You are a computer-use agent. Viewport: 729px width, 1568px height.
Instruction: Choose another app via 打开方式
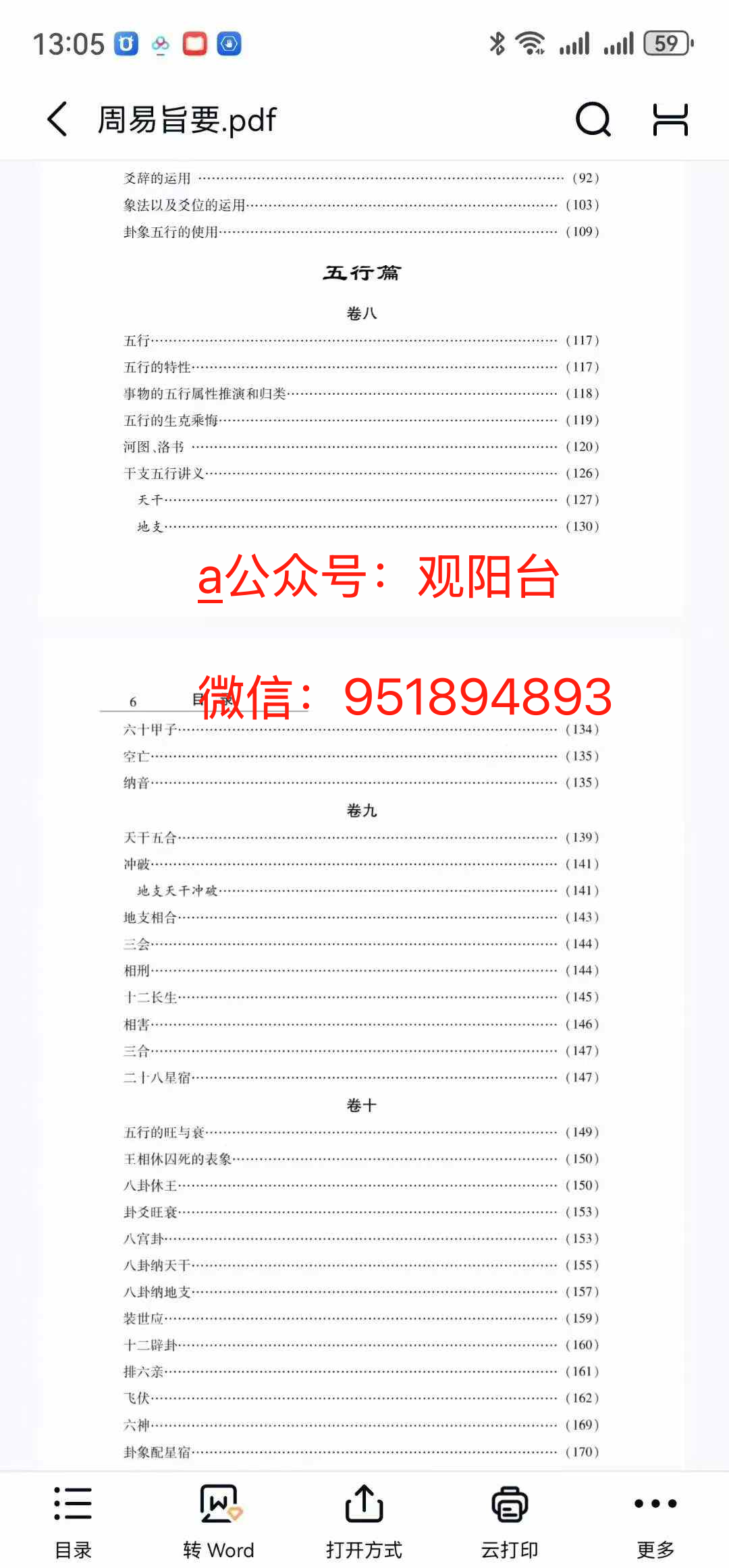pos(364,1519)
